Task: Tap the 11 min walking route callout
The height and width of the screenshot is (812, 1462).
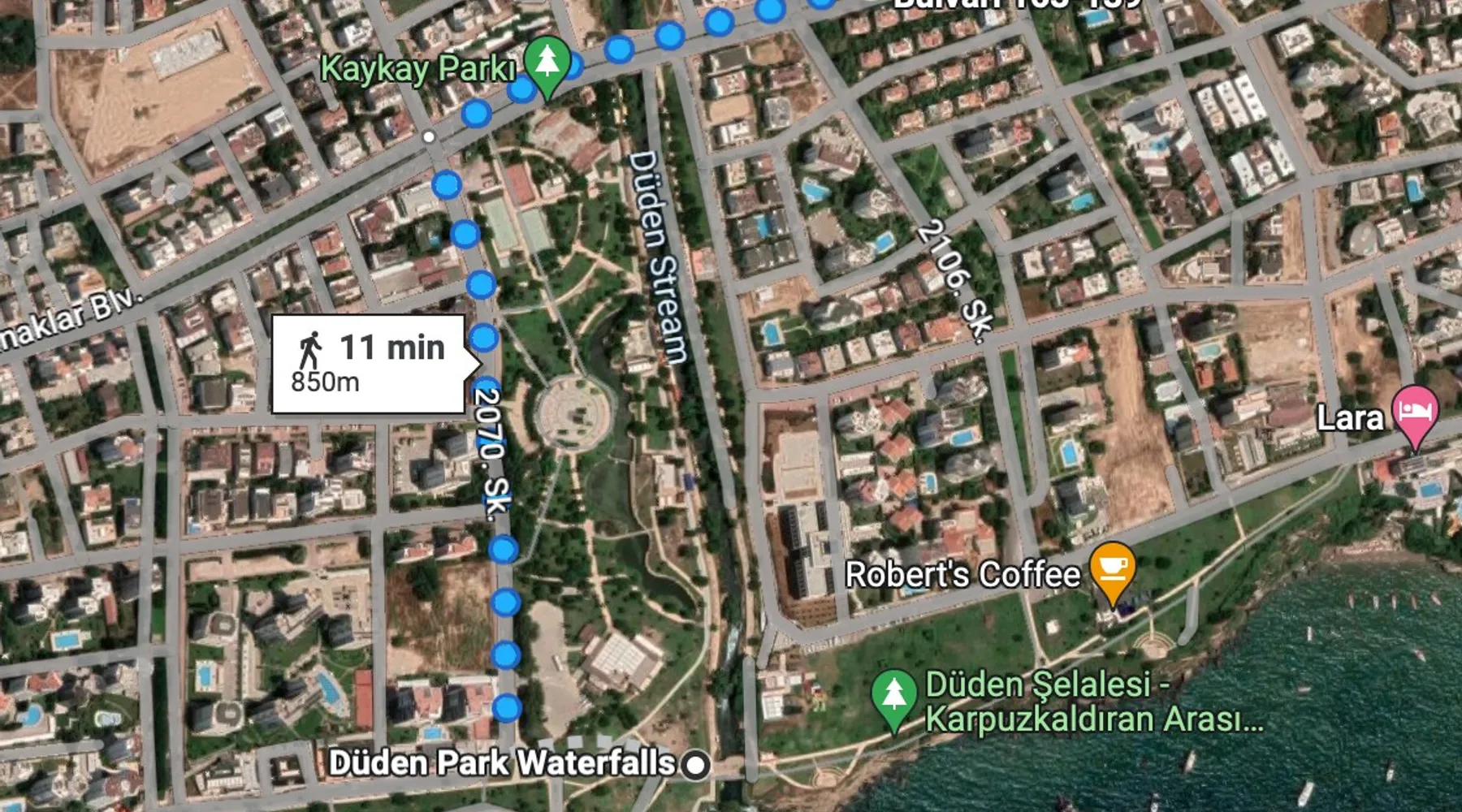Action: [370, 364]
